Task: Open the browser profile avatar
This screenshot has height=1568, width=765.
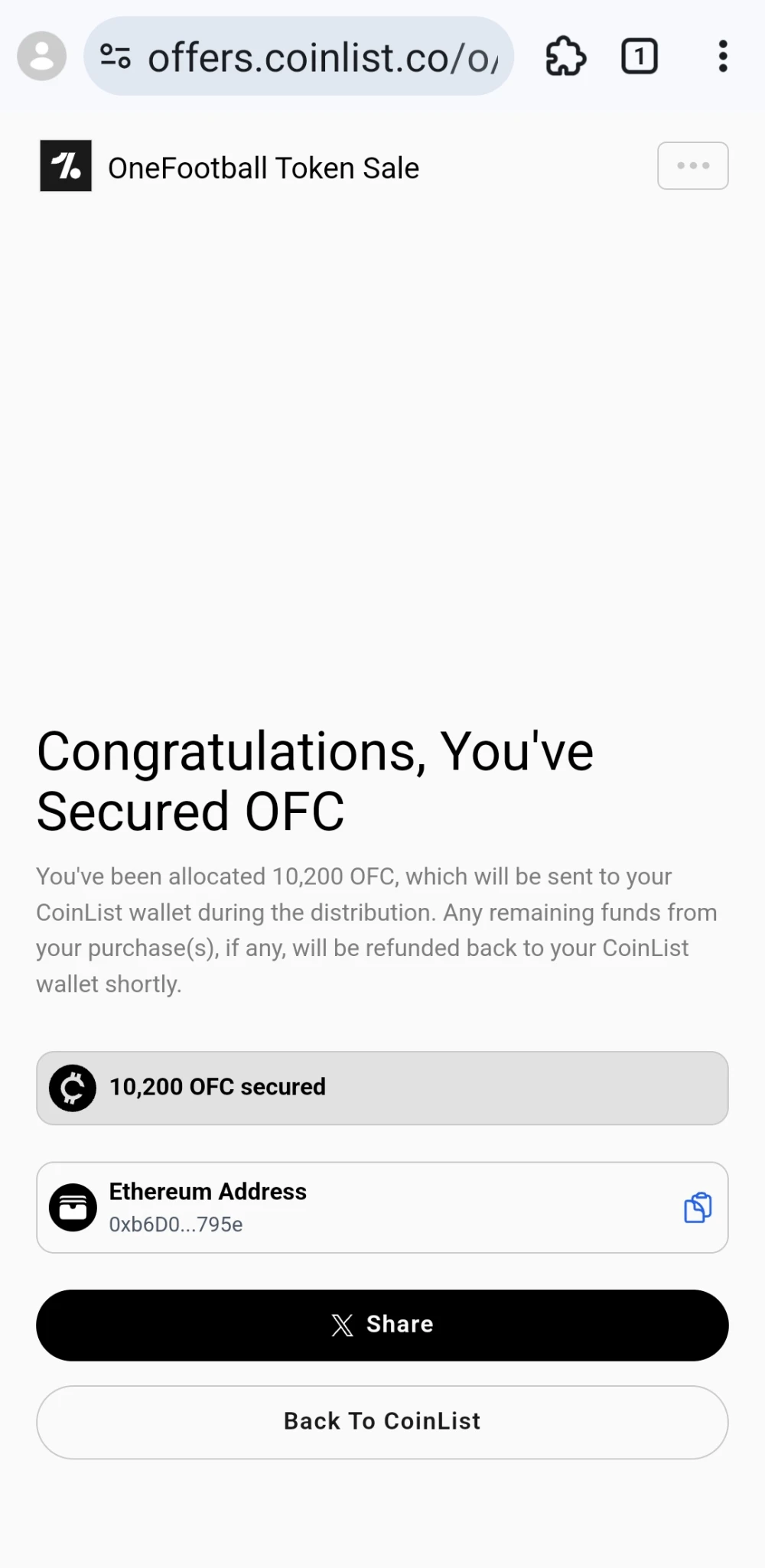Action: [42, 57]
